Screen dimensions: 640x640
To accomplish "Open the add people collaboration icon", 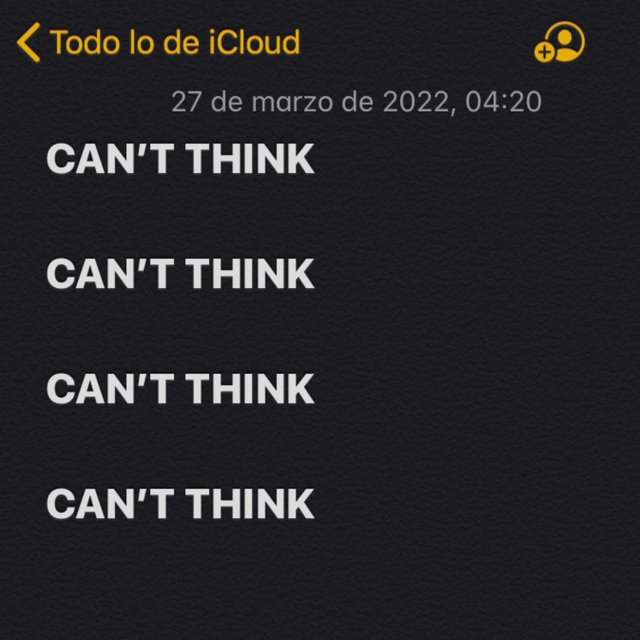I will click(561, 43).
